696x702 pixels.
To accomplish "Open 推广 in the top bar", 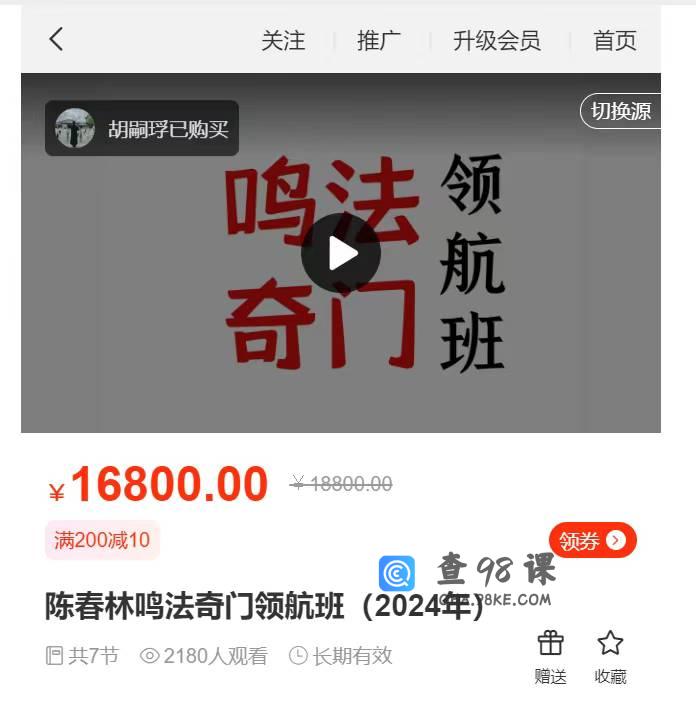I will click(x=379, y=41).
